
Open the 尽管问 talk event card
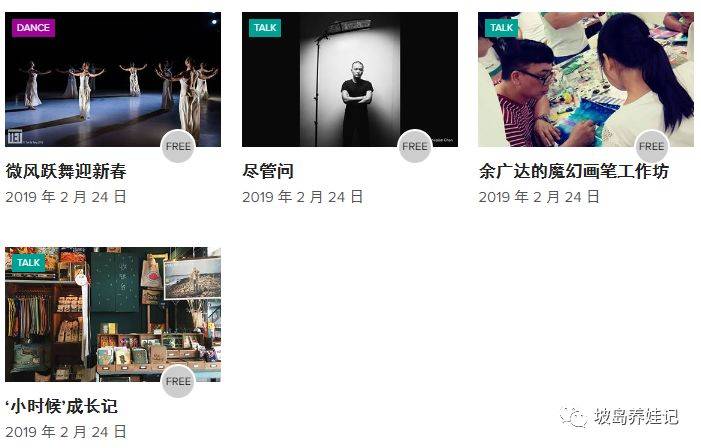coord(349,80)
